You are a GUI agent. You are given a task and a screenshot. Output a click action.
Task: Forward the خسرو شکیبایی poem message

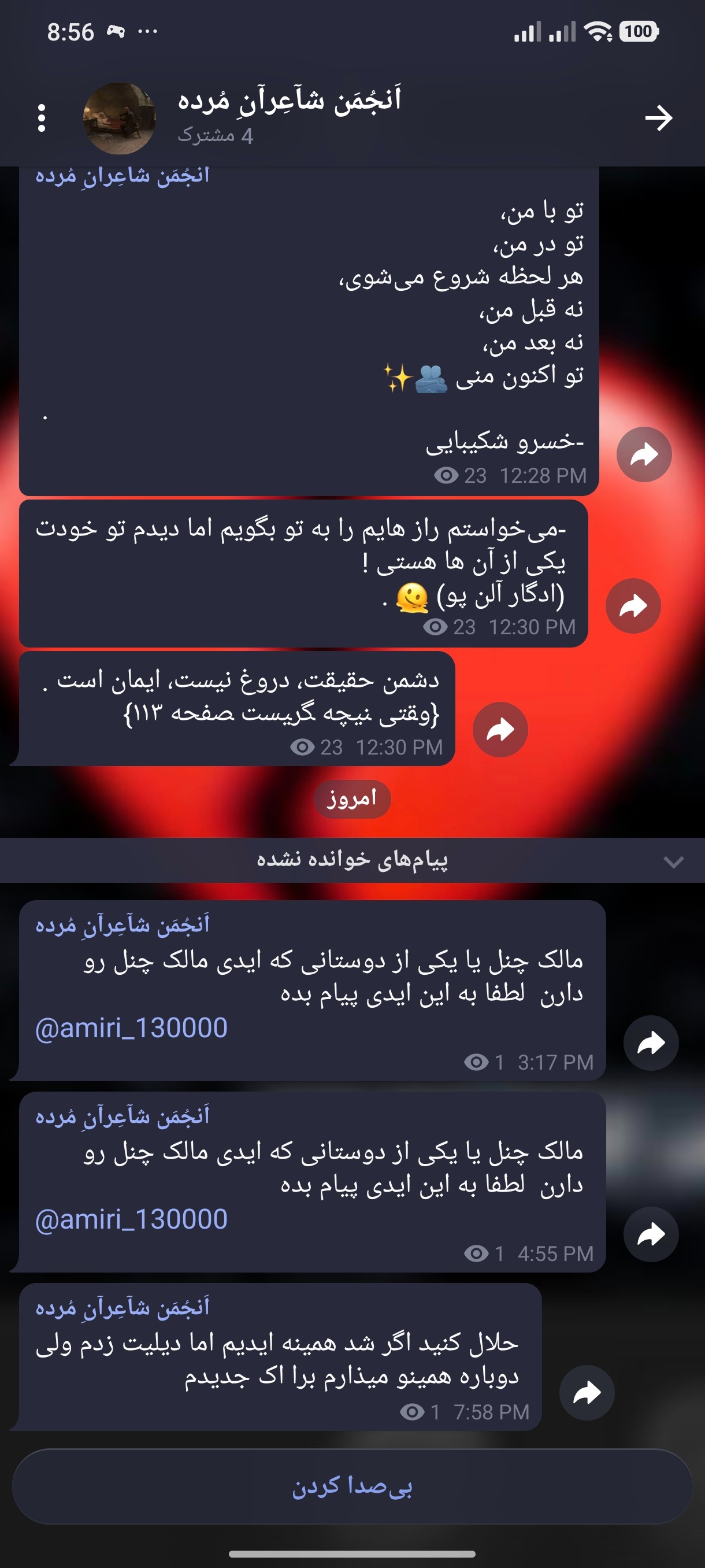point(644,454)
